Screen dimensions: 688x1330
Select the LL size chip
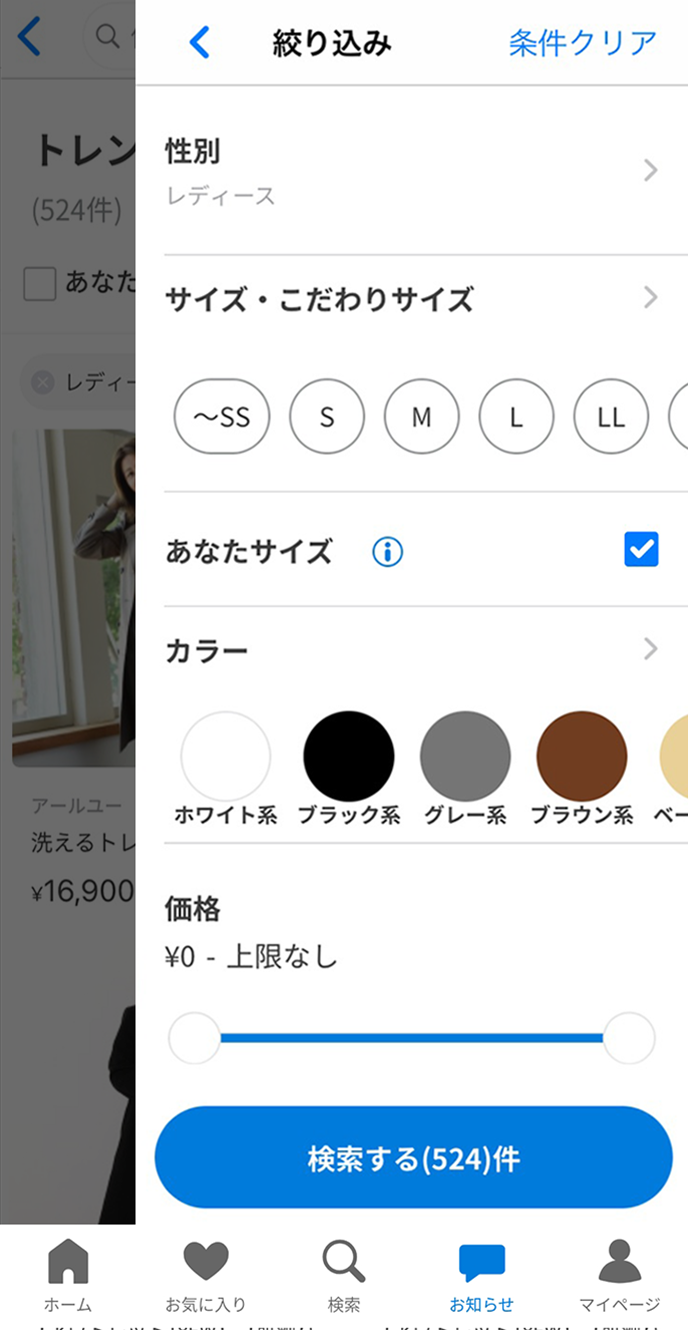(x=610, y=417)
